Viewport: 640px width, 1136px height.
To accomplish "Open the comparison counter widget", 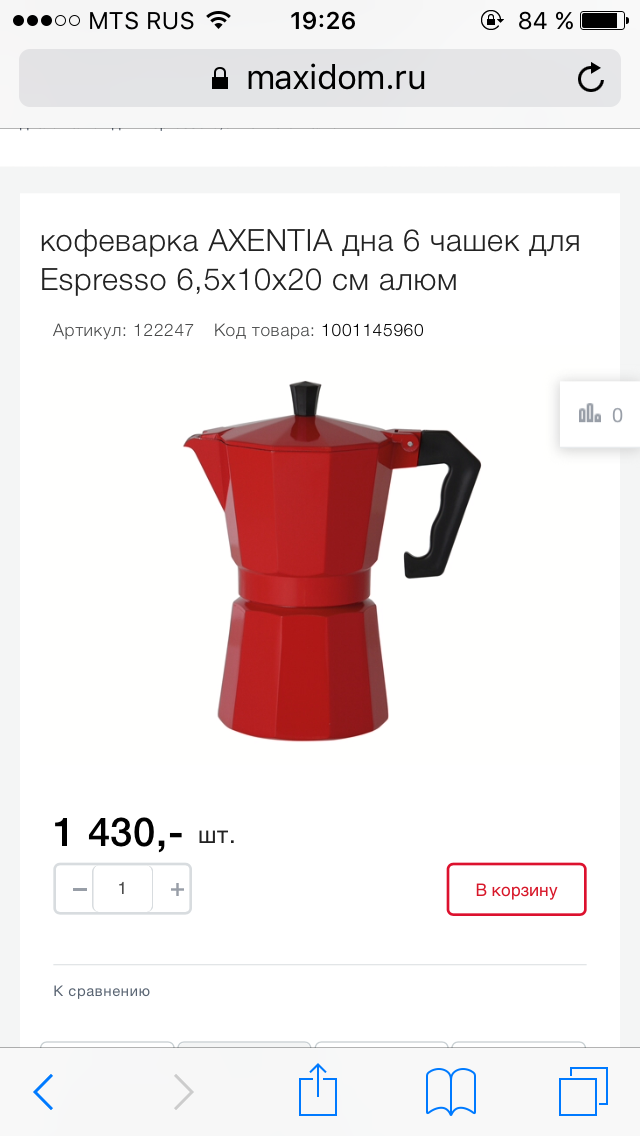I will click(x=599, y=414).
